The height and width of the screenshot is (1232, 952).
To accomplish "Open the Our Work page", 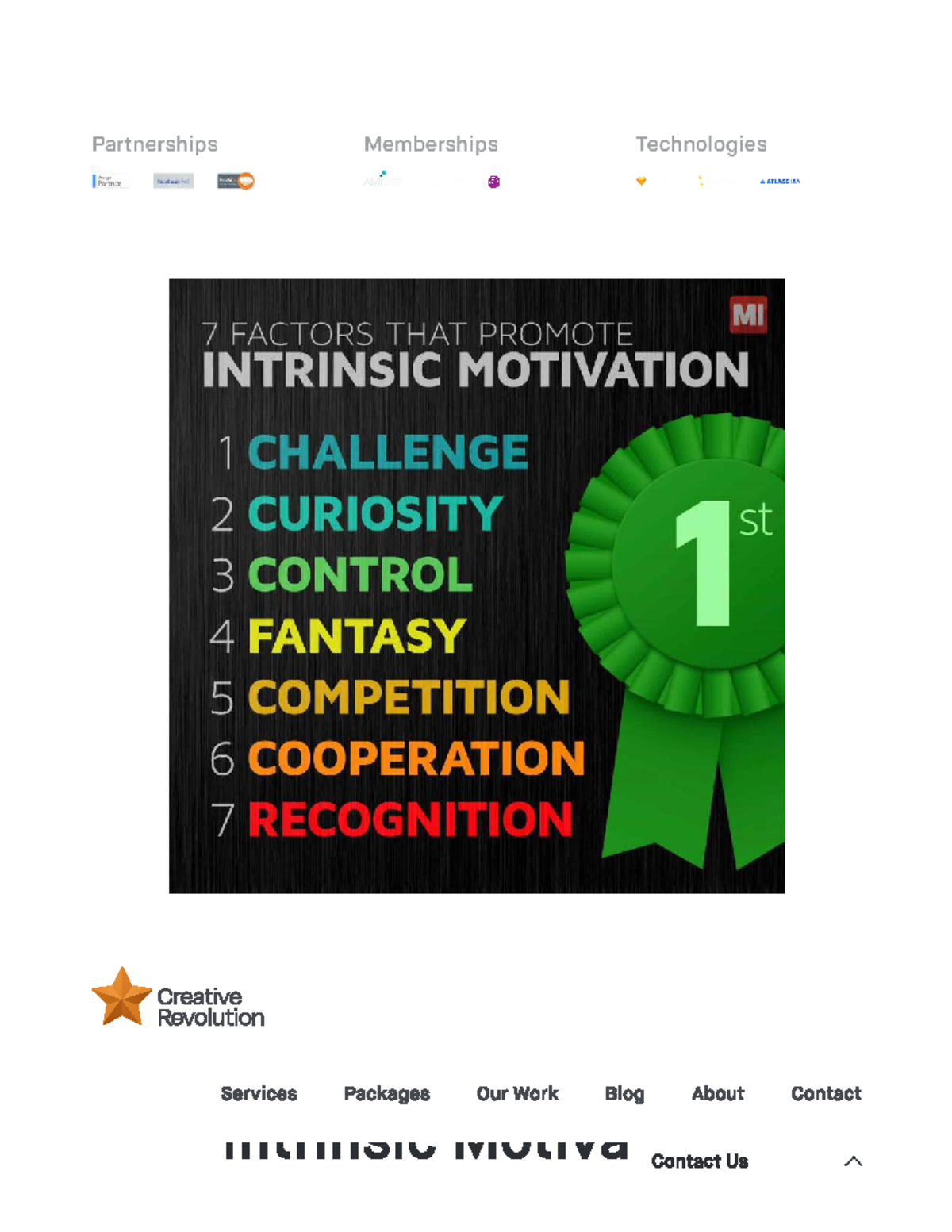I will click(517, 1093).
